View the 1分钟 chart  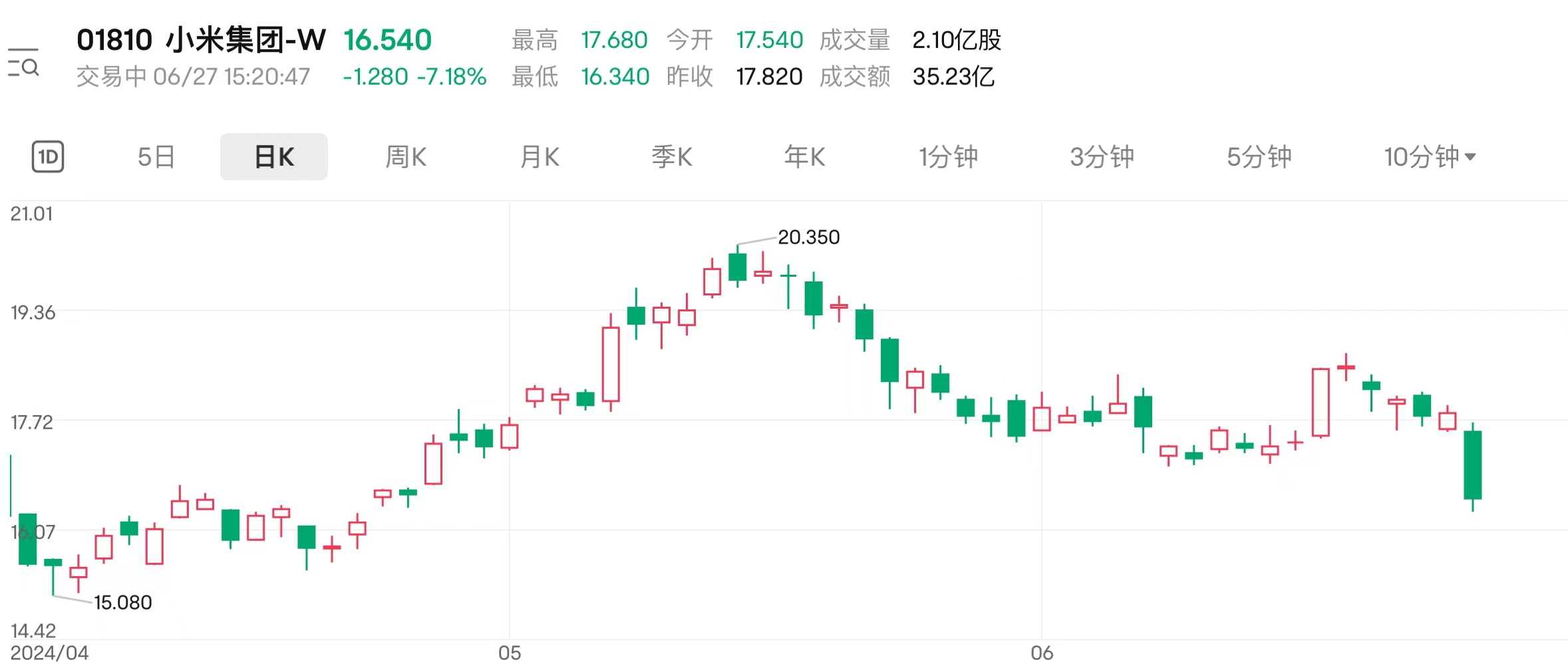click(948, 157)
